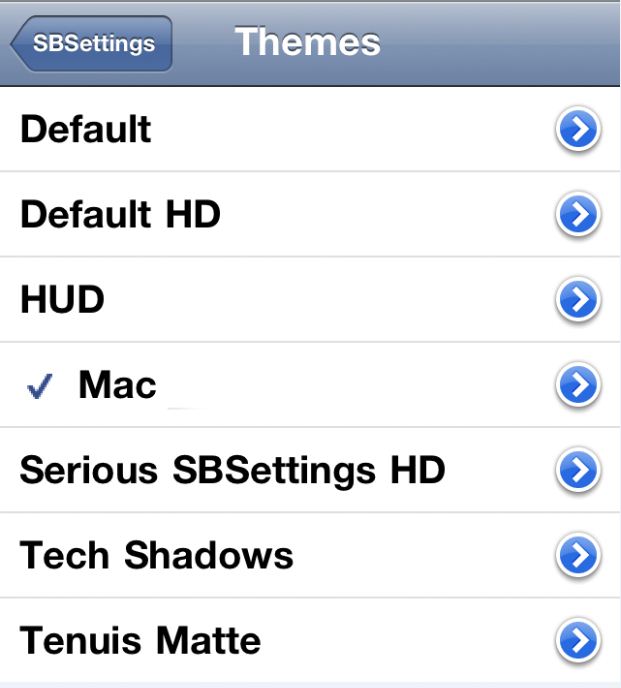Go back to SBSettings
This screenshot has width=621, height=688.
coord(92,44)
